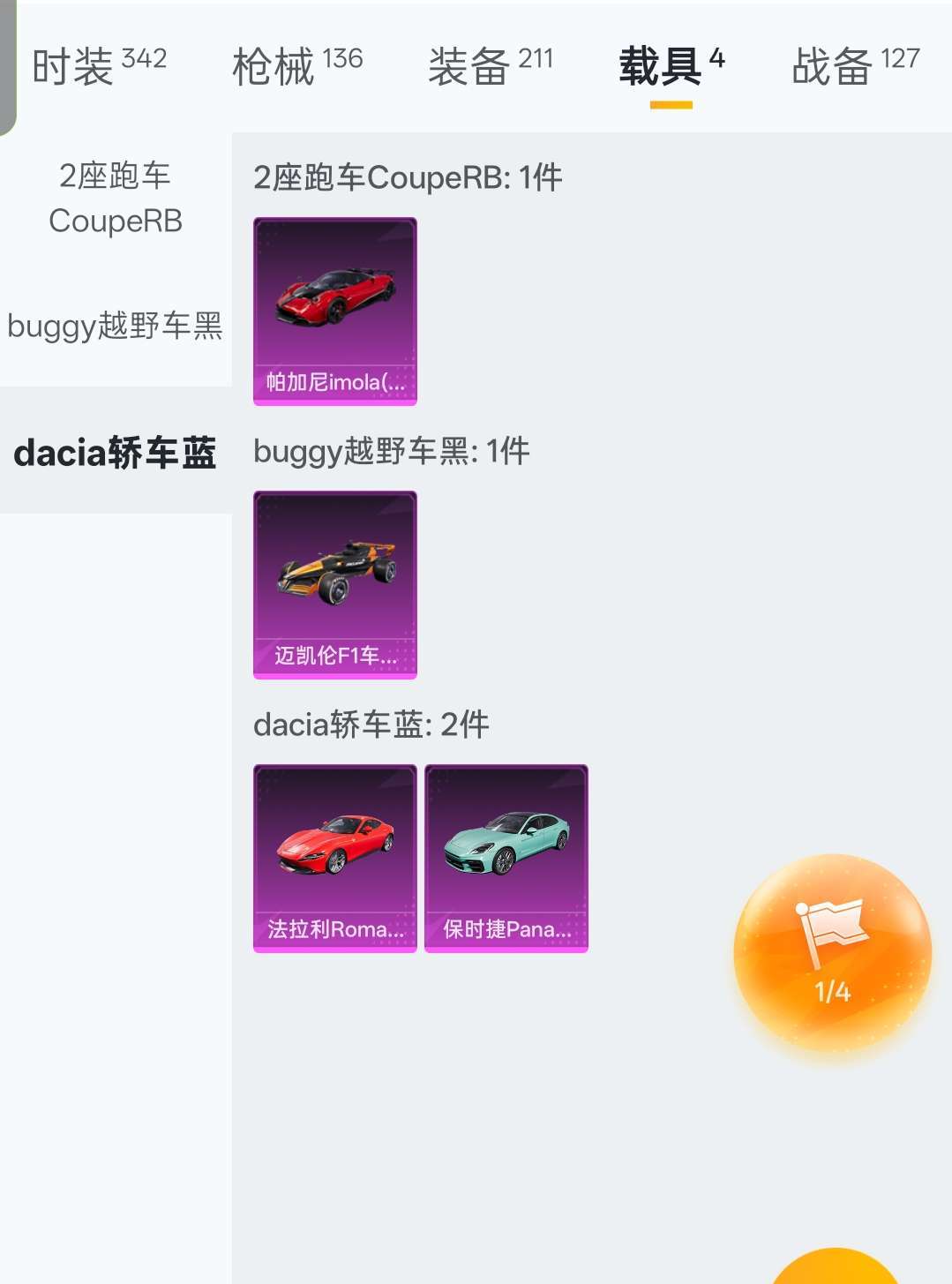The width and height of the screenshot is (952, 1284).
Task: Switch to the 枪械 tab
Action: (x=297, y=66)
